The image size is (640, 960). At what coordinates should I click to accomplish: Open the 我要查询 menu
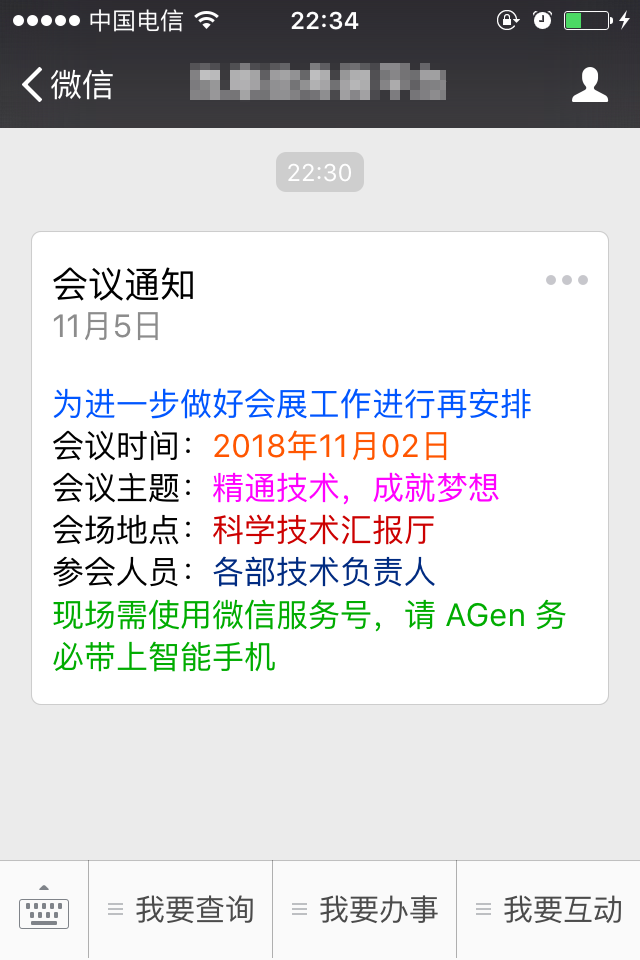[181, 910]
